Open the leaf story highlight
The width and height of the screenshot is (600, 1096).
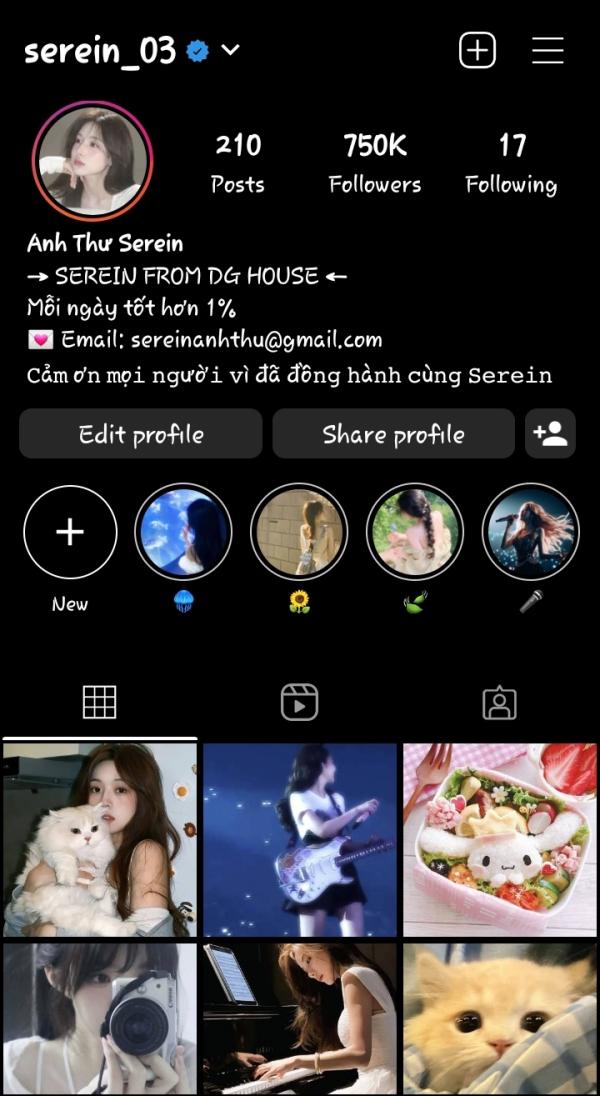pyautogui.click(x=414, y=532)
